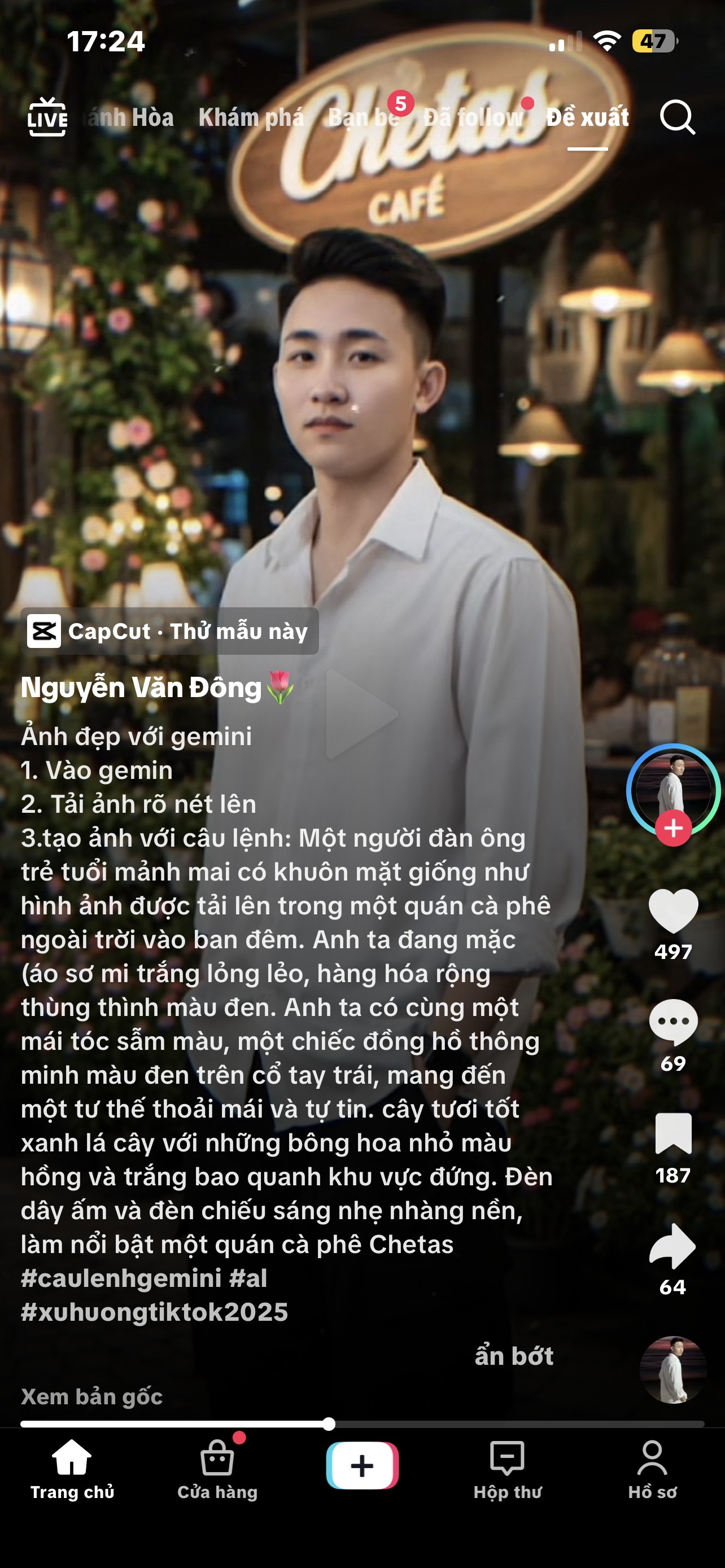Image resolution: width=725 pixels, height=1568 pixels.
Task: Select the Đề xuất tab
Action: (587, 117)
